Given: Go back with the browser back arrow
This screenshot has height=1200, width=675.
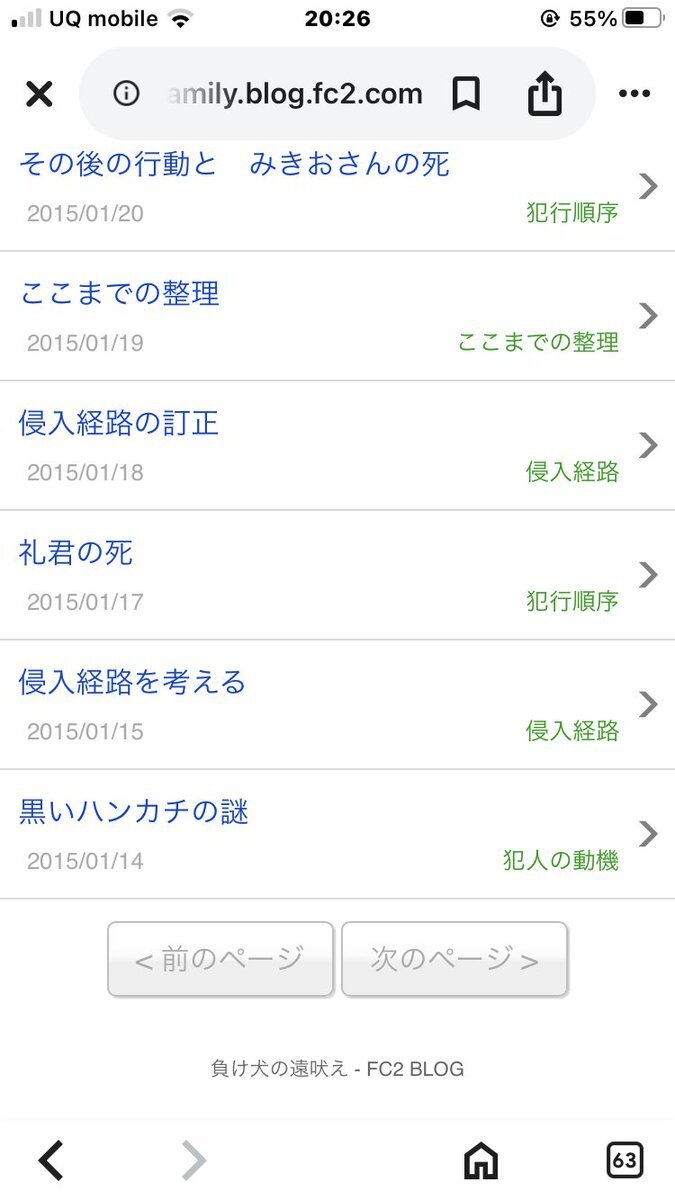Looking at the screenshot, I should tap(51, 1160).
